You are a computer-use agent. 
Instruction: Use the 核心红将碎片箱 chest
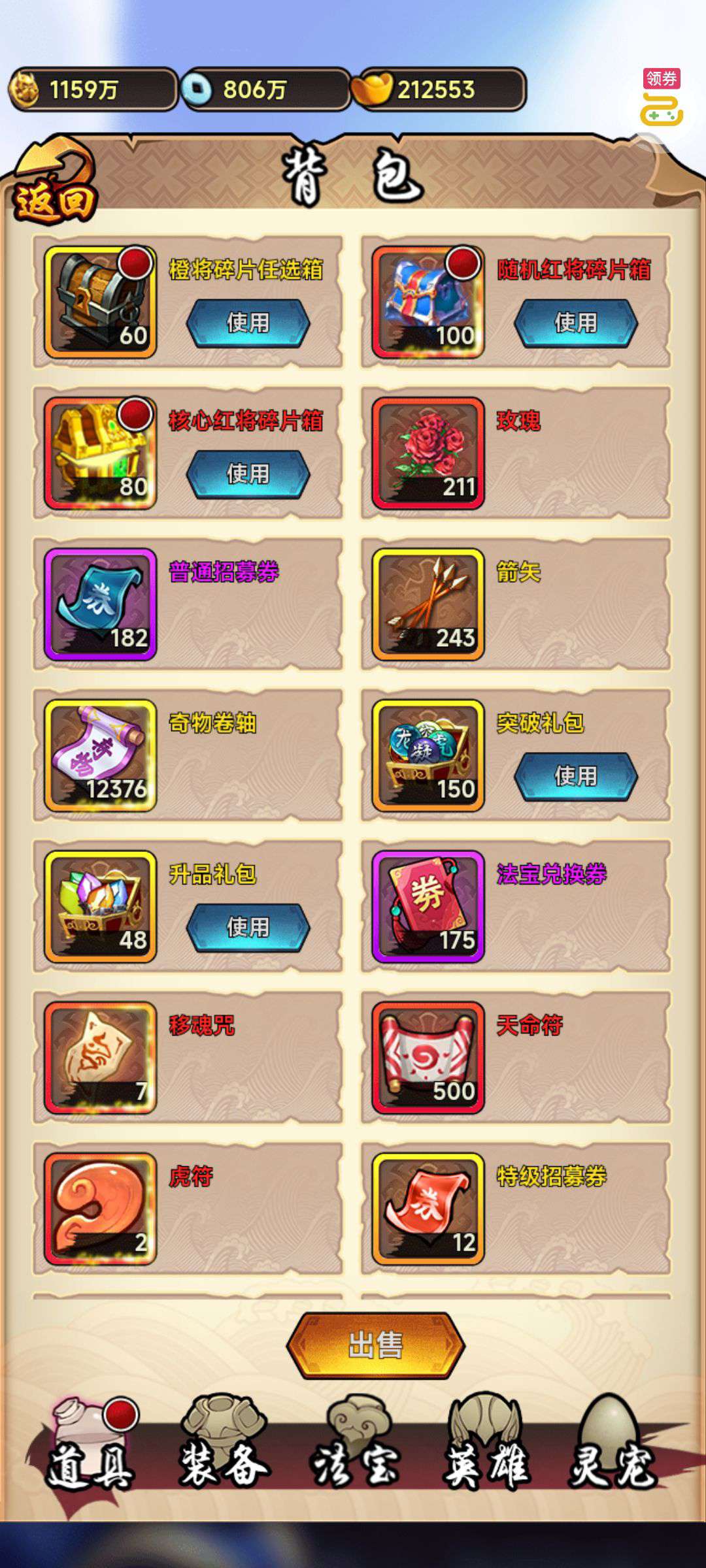pos(248,474)
